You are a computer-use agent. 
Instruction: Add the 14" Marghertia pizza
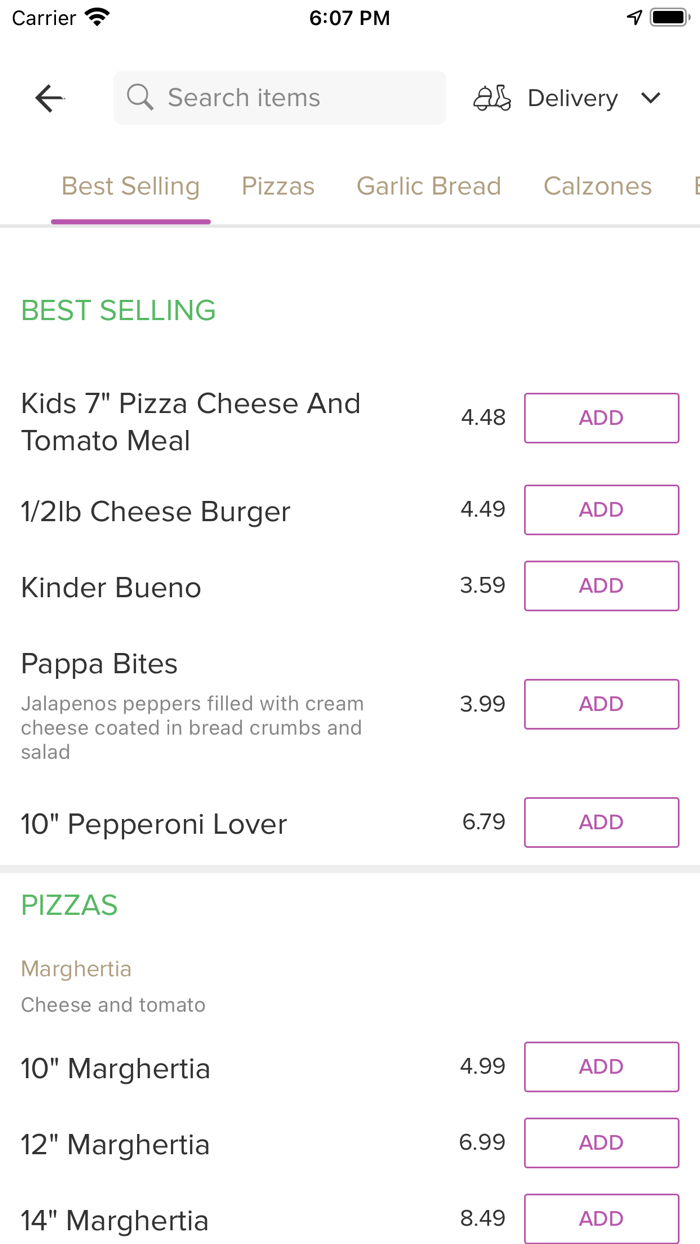(602, 1219)
